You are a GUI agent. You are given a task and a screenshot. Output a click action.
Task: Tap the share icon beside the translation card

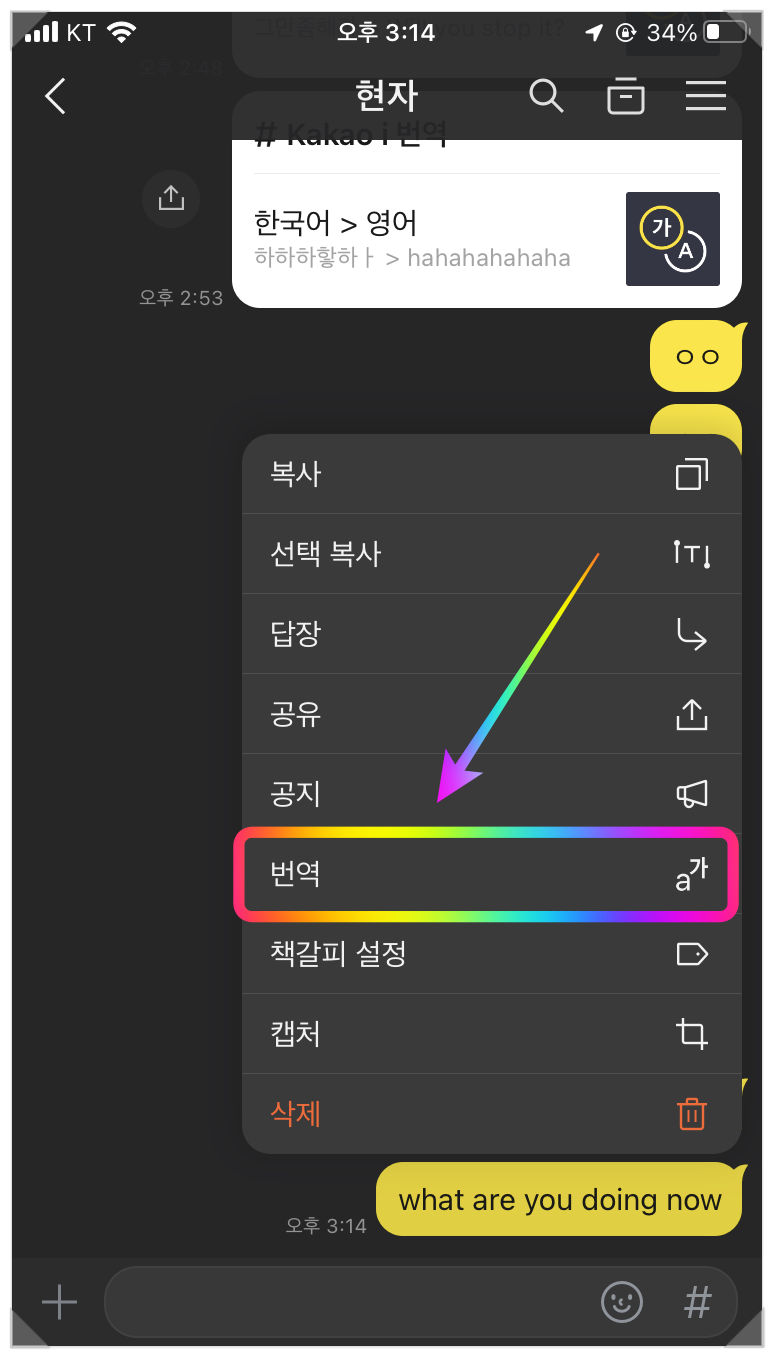pyautogui.click(x=171, y=198)
